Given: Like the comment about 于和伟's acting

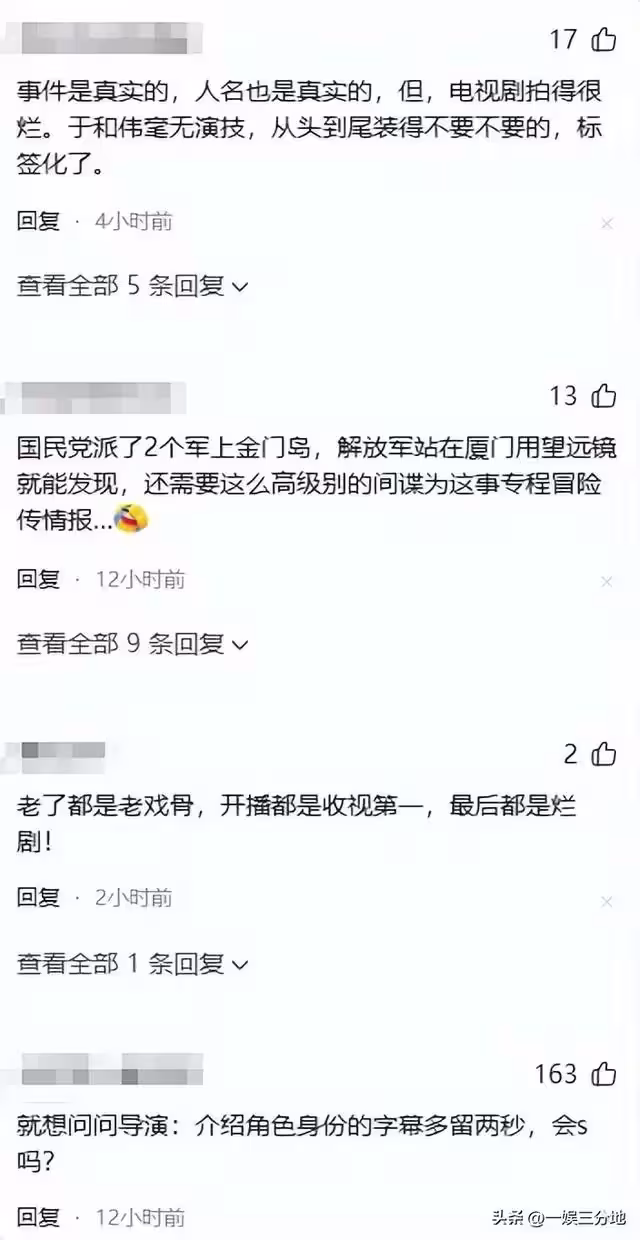Looking at the screenshot, I should (x=603, y=40).
